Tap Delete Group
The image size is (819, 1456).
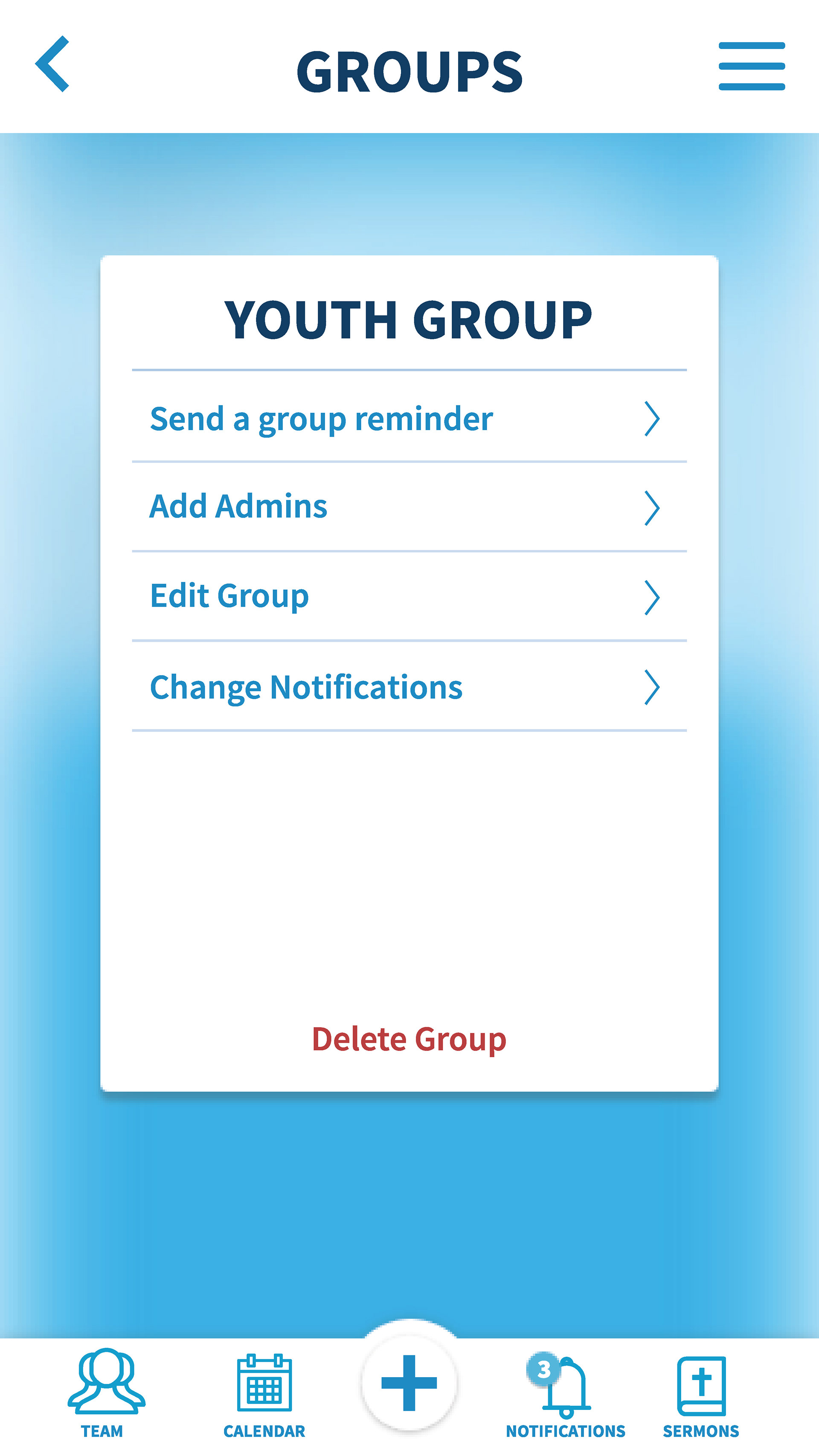409,1039
